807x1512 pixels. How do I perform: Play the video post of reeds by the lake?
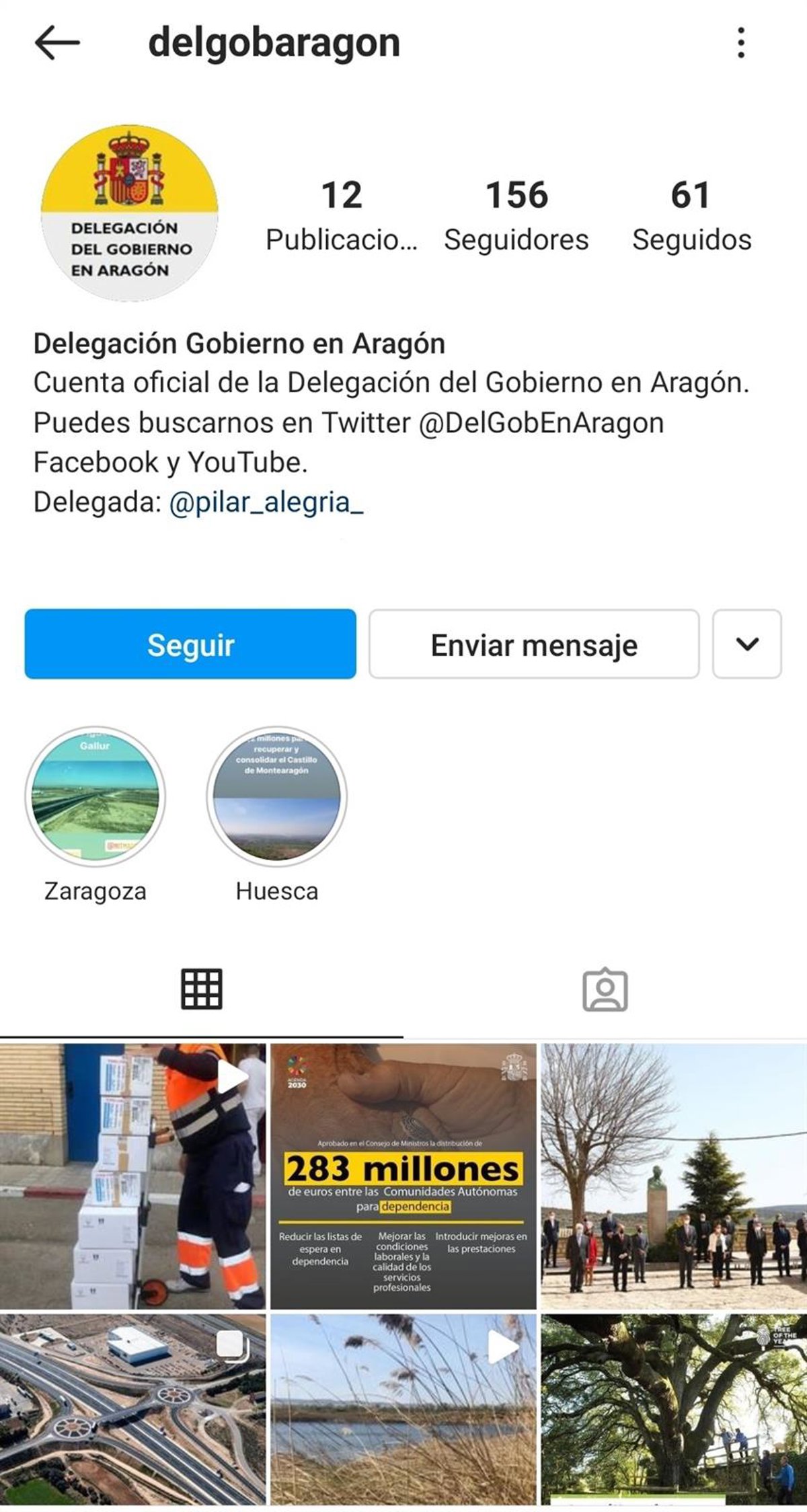pos(403,1409)
